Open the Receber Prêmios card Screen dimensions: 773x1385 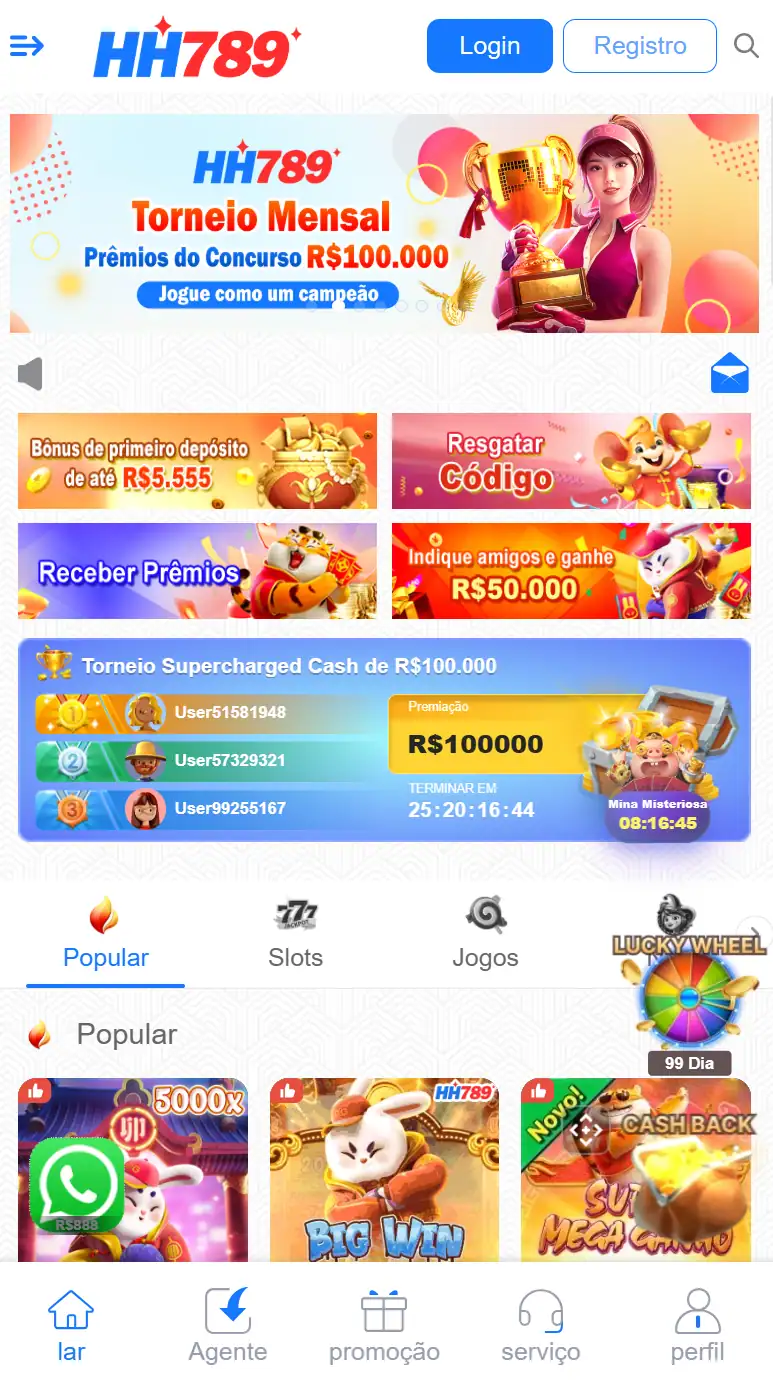click(197, 571)
